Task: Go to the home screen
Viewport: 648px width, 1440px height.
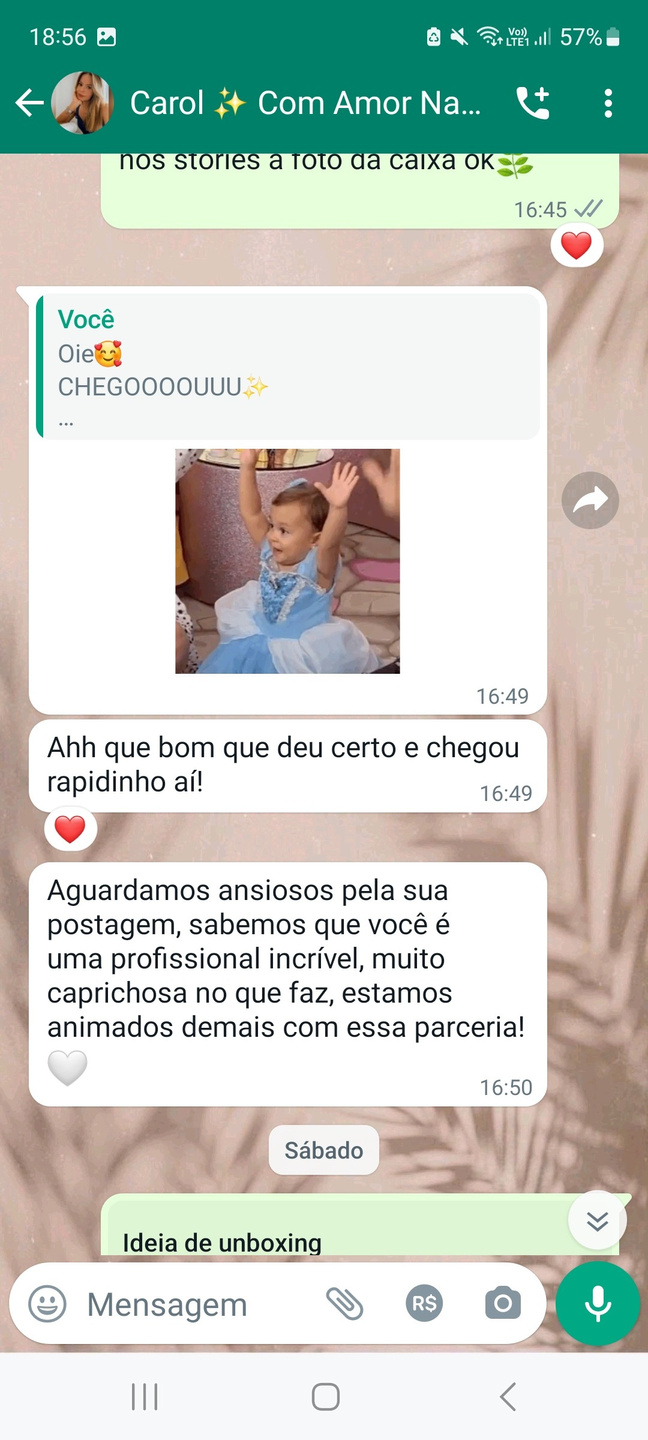Action: (325, 1397)
